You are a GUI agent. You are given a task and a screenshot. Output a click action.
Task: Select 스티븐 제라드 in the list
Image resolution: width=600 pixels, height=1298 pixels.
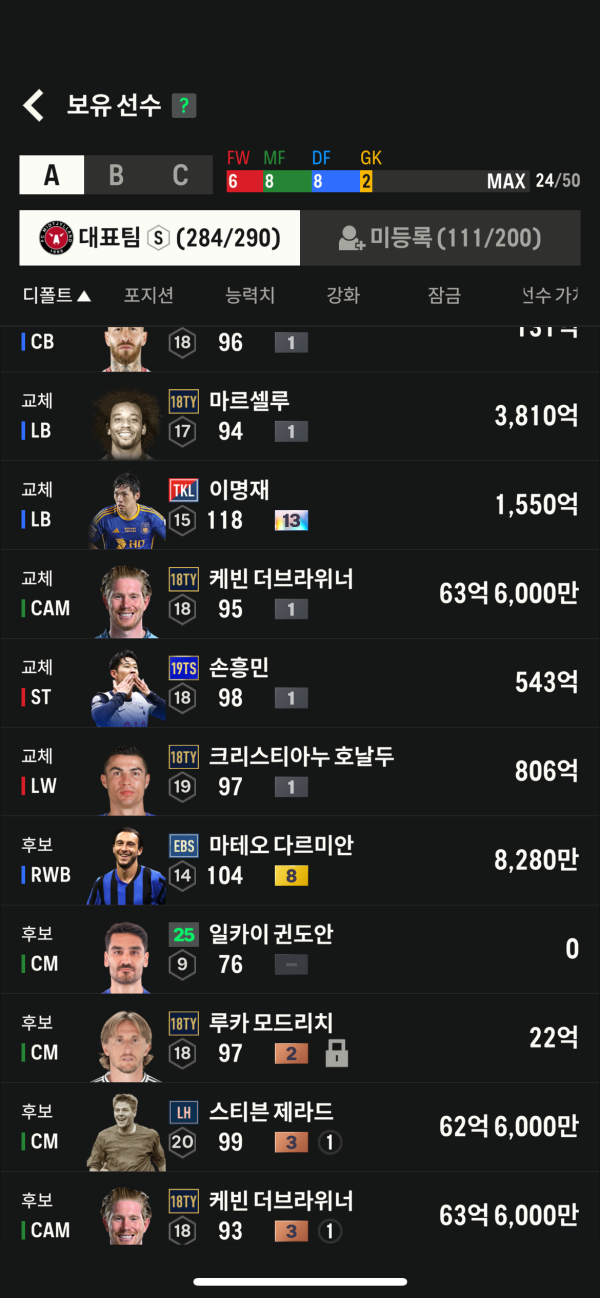tap(300, 1126)
